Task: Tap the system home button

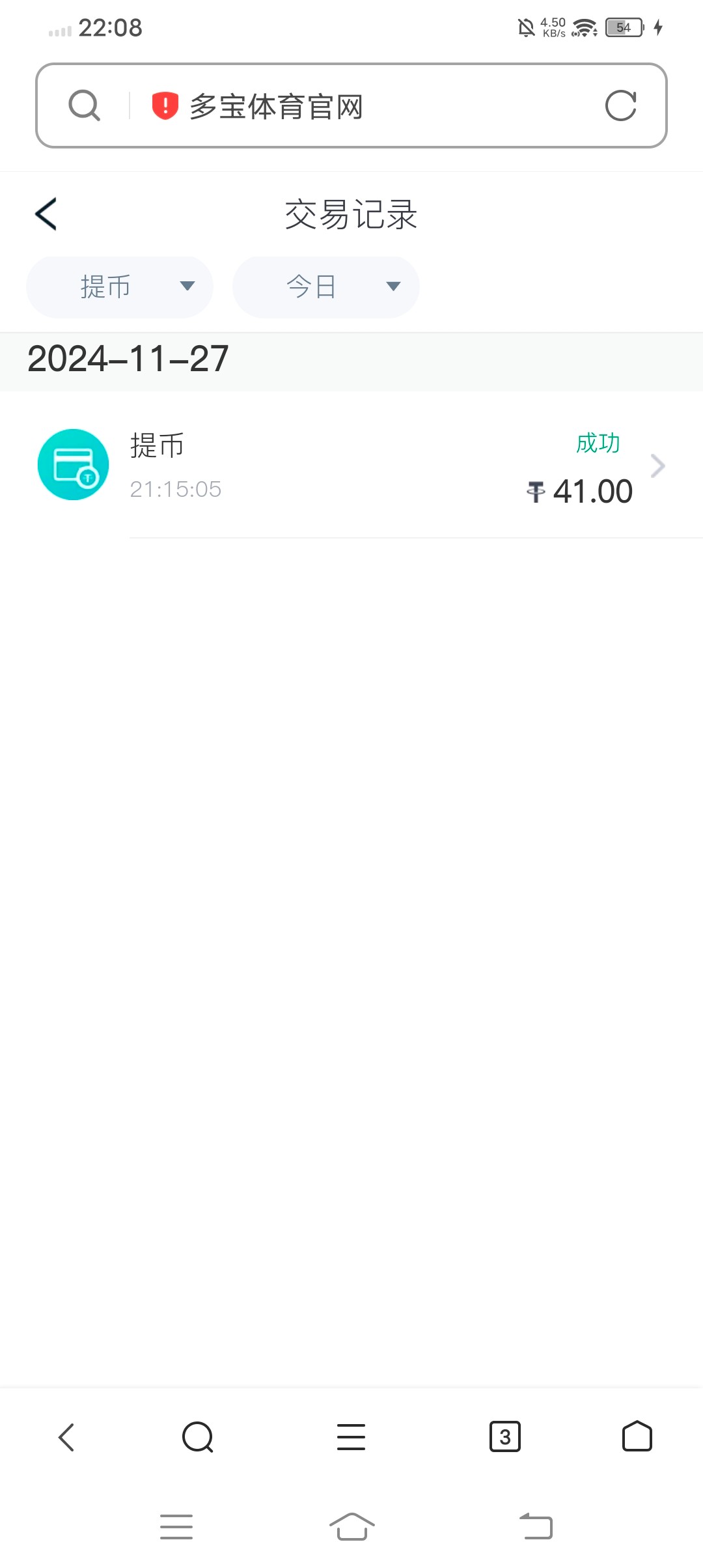Action: pyautogui.click(x=352, y=1526)
